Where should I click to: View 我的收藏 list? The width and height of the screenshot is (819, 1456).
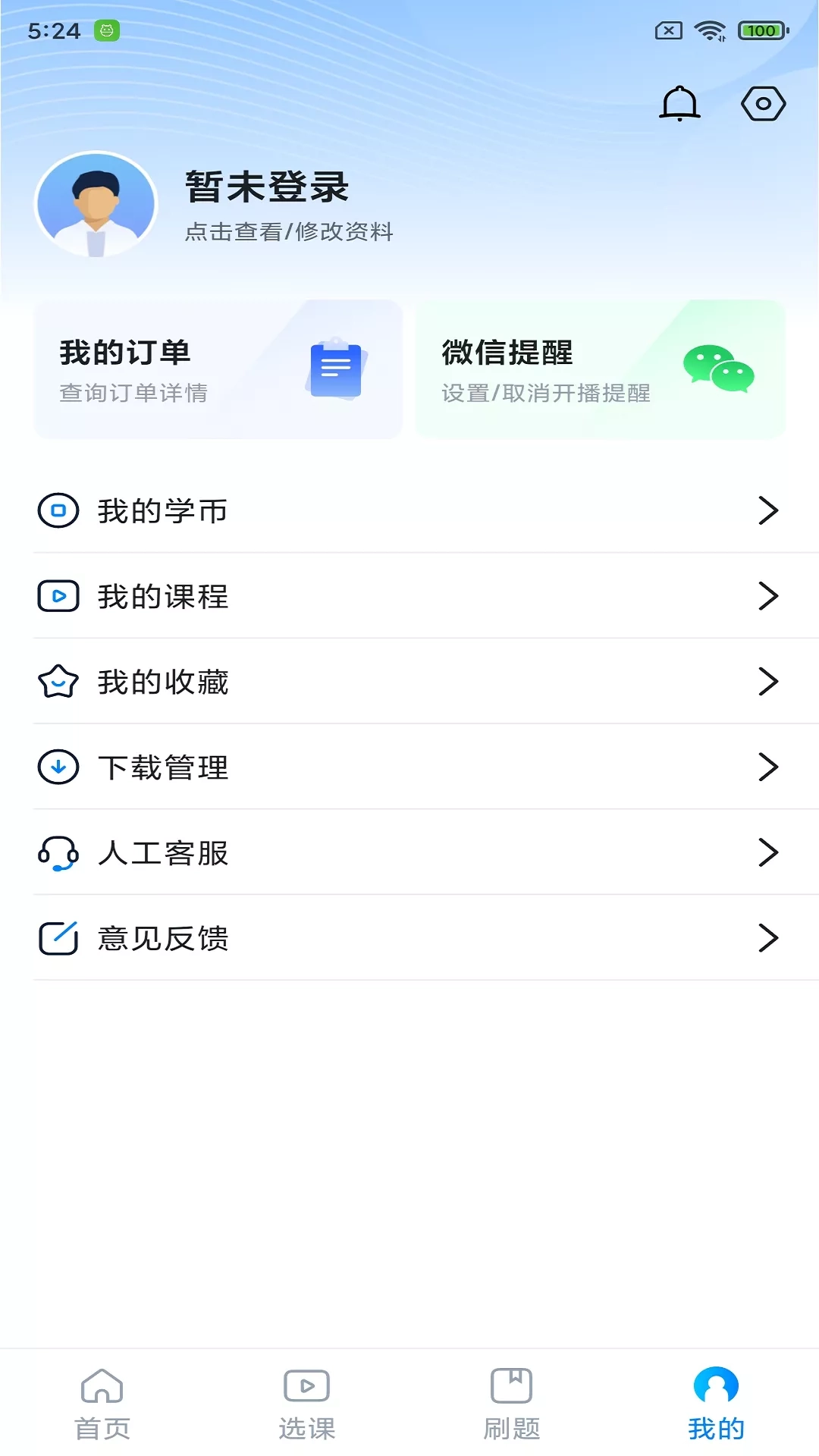409,682
